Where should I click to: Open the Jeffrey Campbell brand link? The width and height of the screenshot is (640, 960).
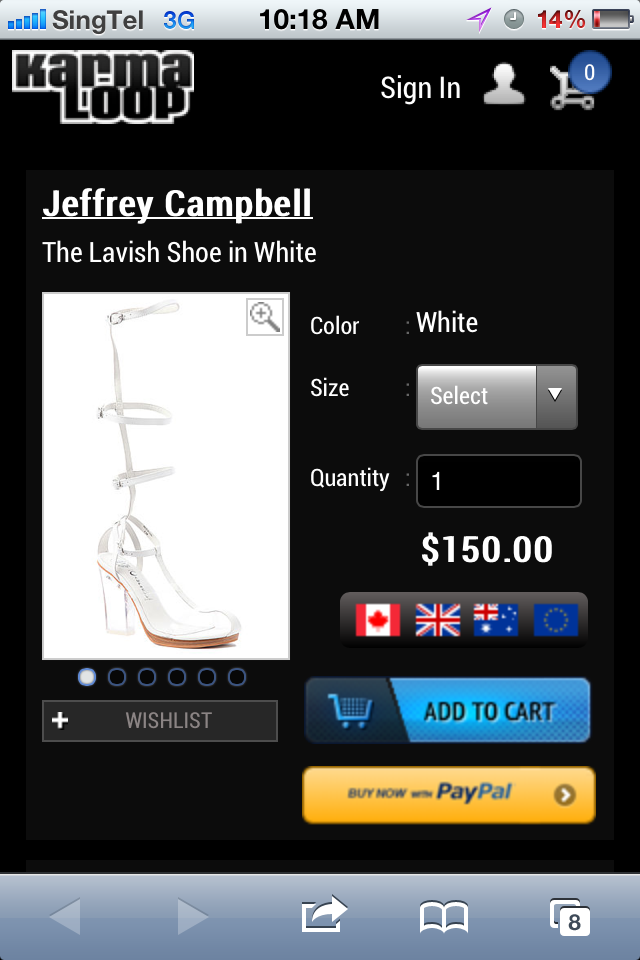click(178, 204)
